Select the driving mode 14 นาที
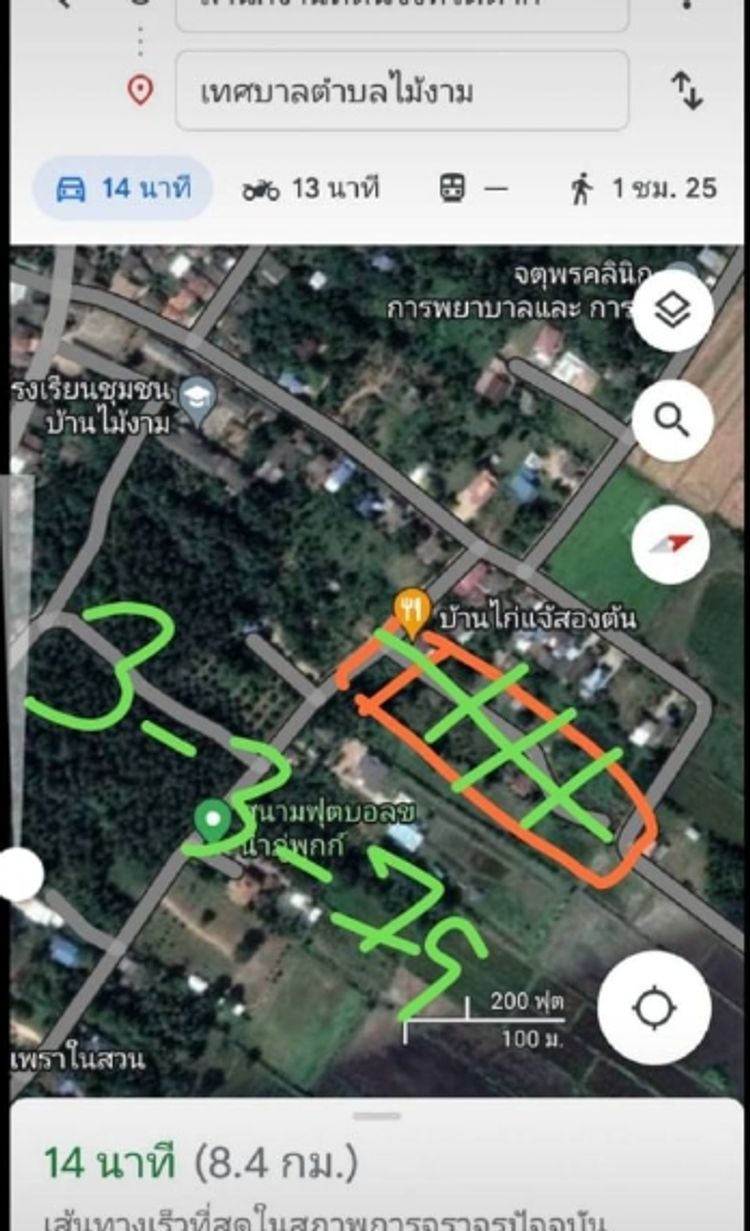The width and height of the screenshot is (750, 1231). pos(123,188)
